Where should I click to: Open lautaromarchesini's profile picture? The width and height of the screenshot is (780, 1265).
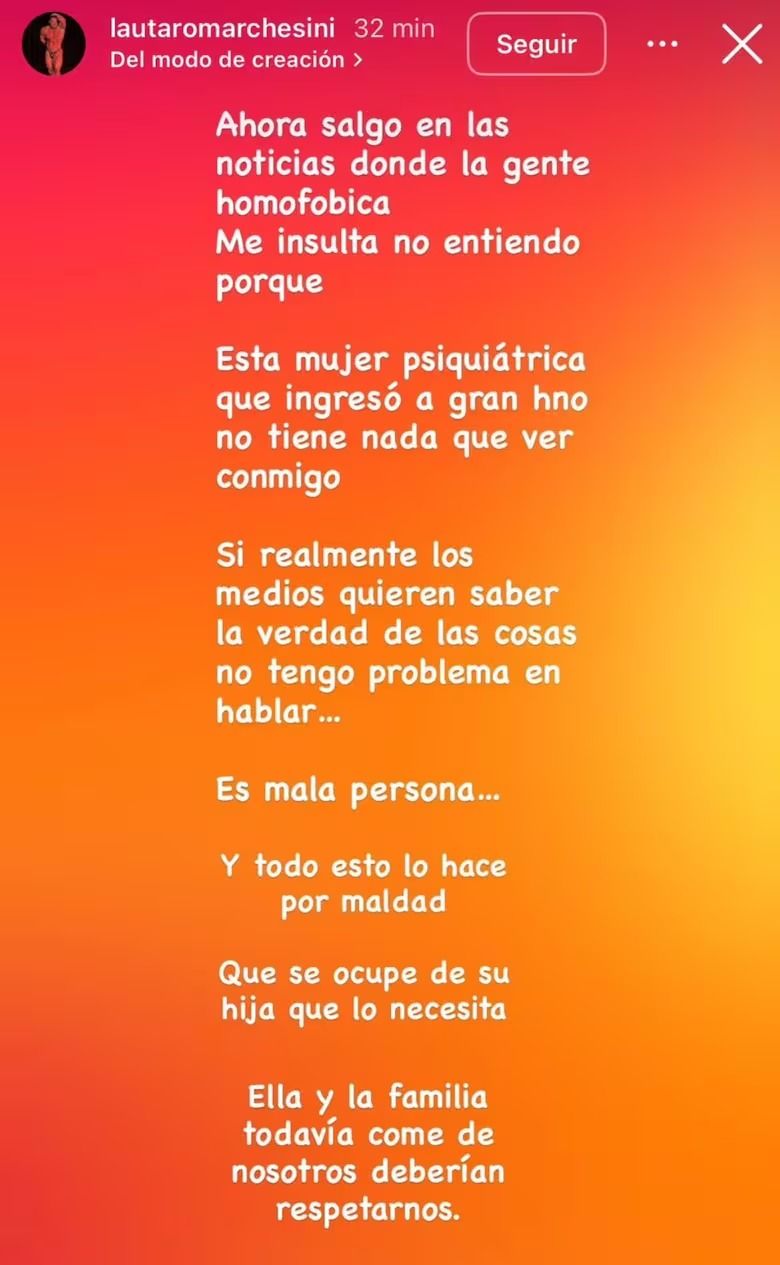tap(53, 44)
